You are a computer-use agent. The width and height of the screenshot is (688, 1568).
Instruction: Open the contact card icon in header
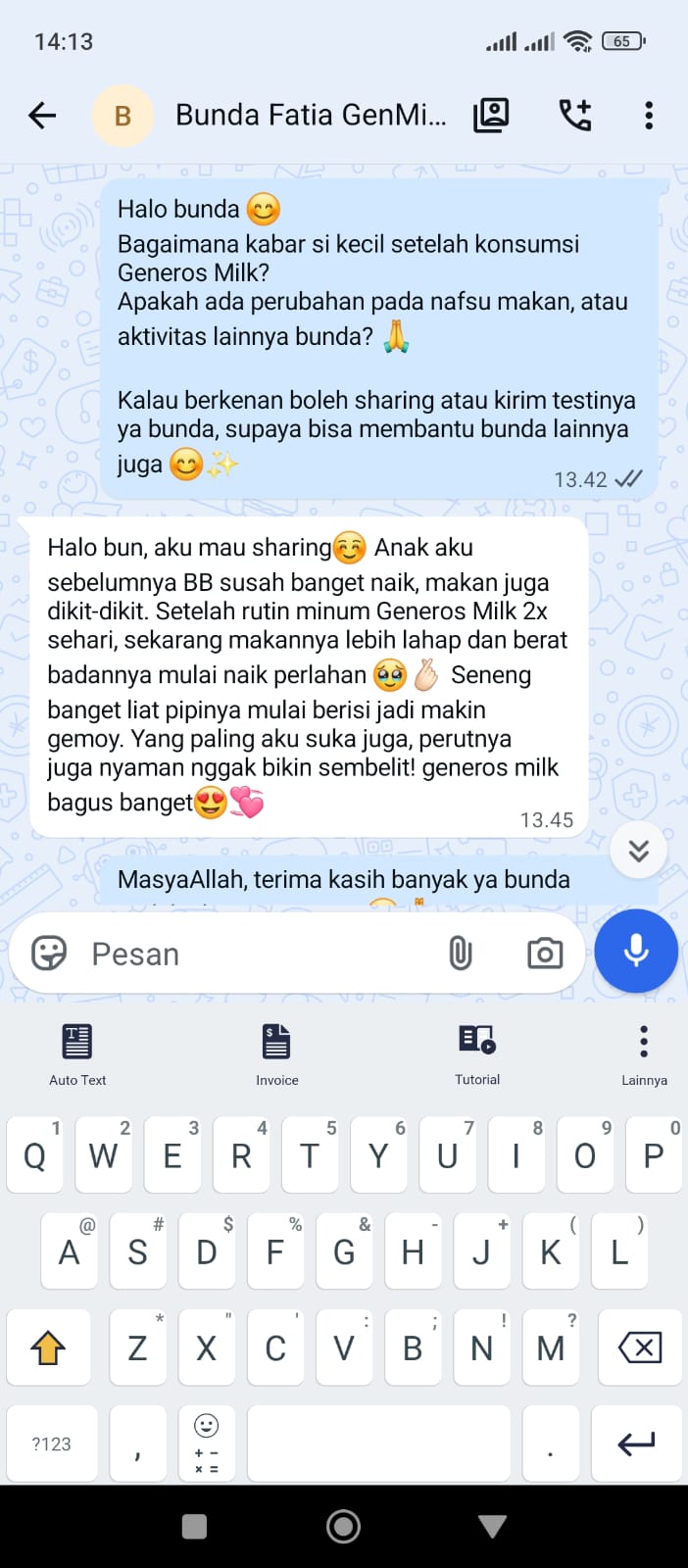coord(491,116)
